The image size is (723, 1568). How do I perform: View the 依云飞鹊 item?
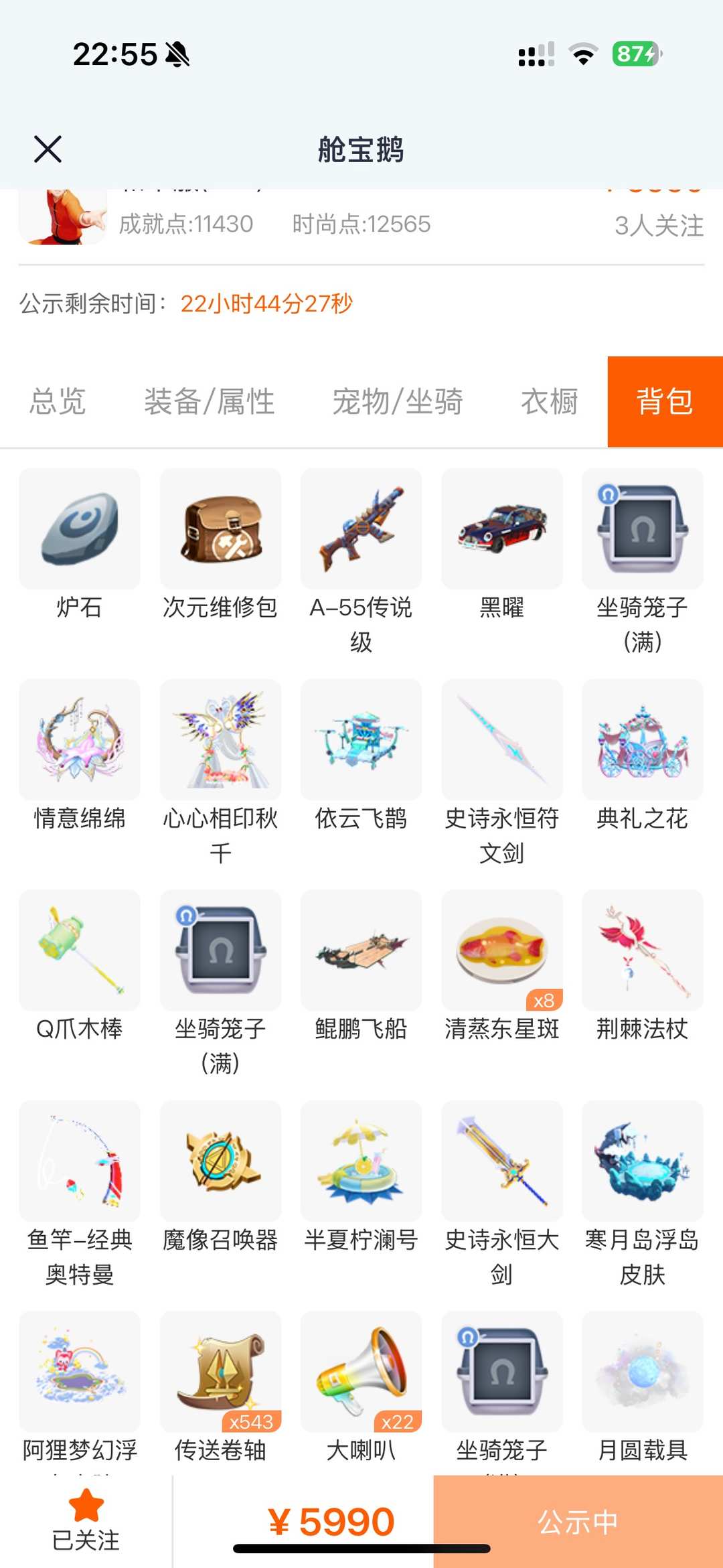pyautogui.click(x=361, y=739)
